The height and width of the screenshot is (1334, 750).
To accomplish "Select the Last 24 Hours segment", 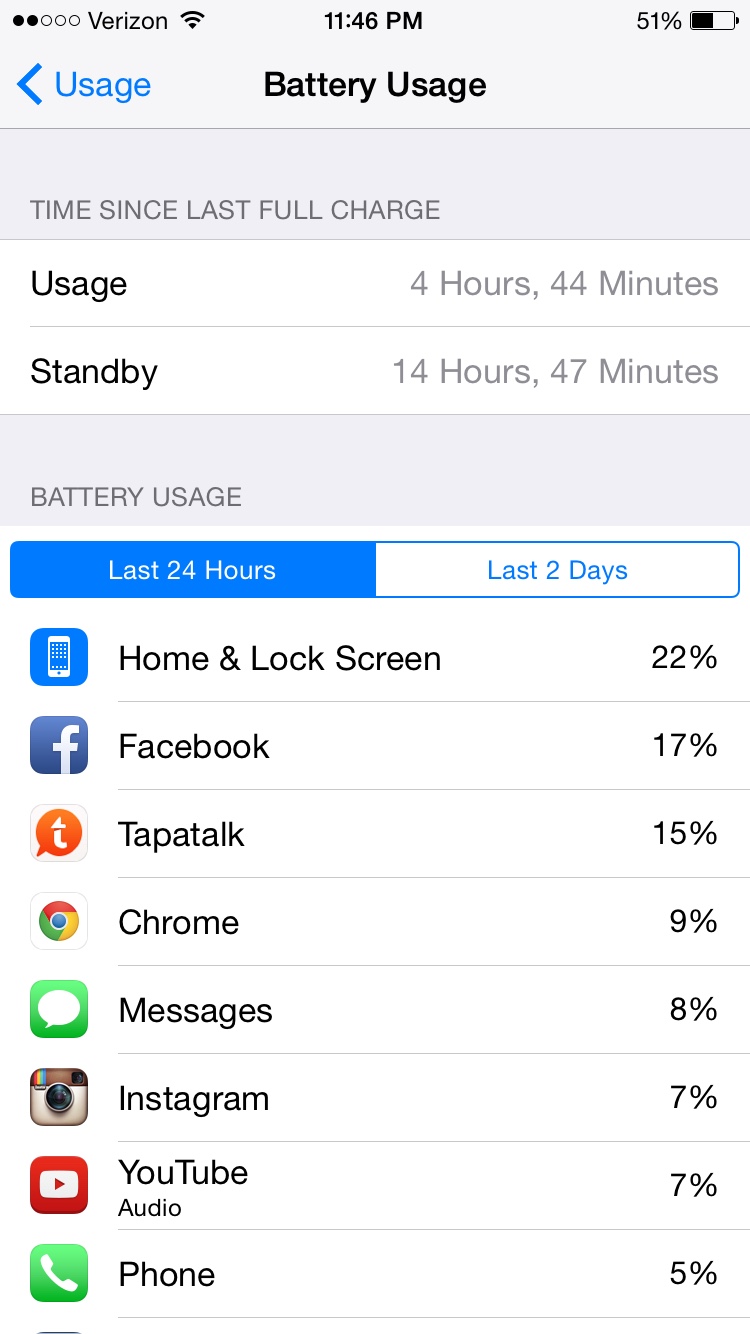I will [192, 570].
